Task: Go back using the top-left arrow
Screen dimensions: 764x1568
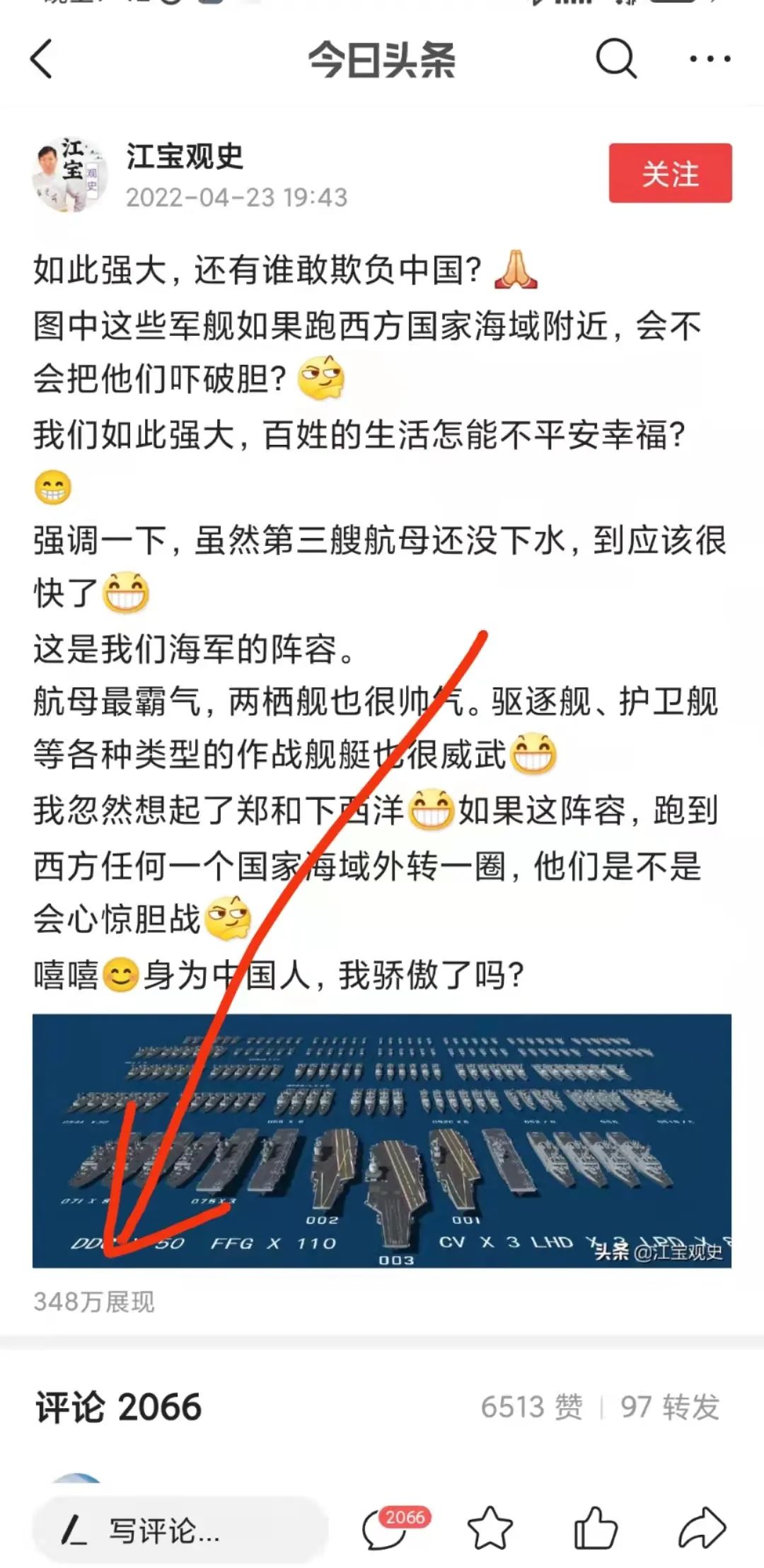Action: click(x=42, y=59)
